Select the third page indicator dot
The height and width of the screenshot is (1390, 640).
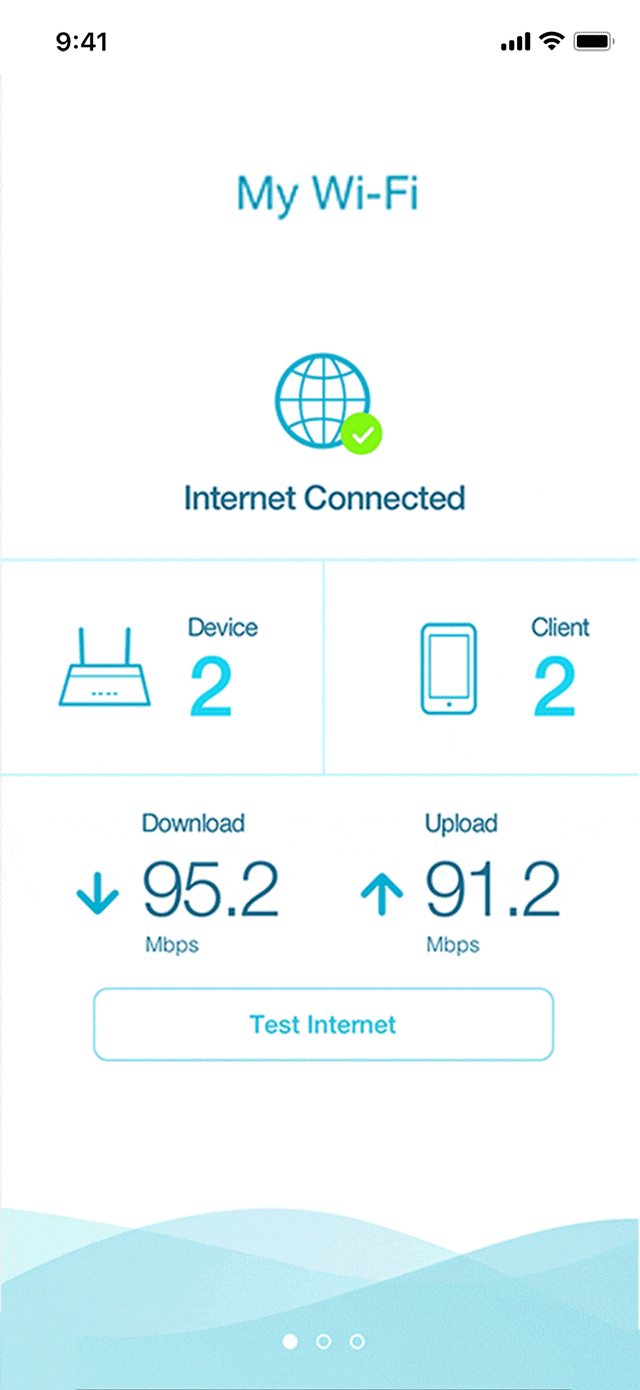[x=357, y=1342]
